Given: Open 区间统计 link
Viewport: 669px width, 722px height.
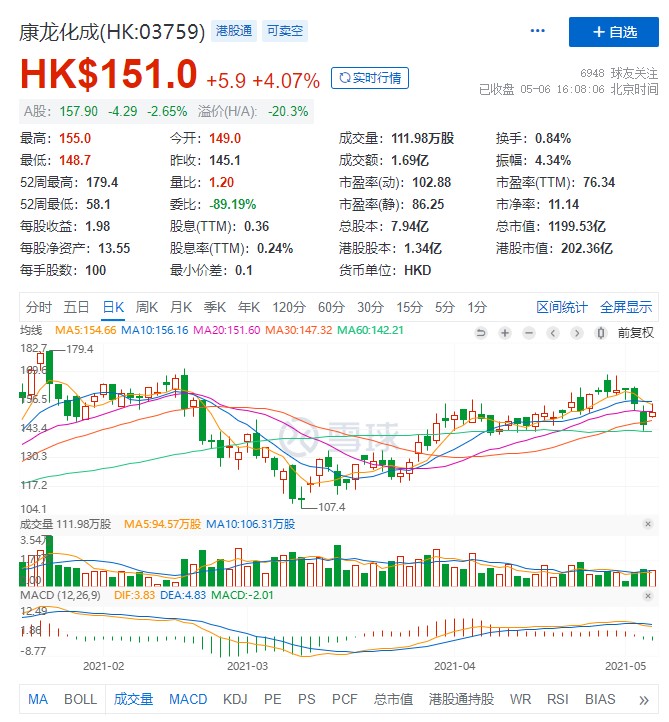Looking at the screenshot, I should tap(562, 307).
